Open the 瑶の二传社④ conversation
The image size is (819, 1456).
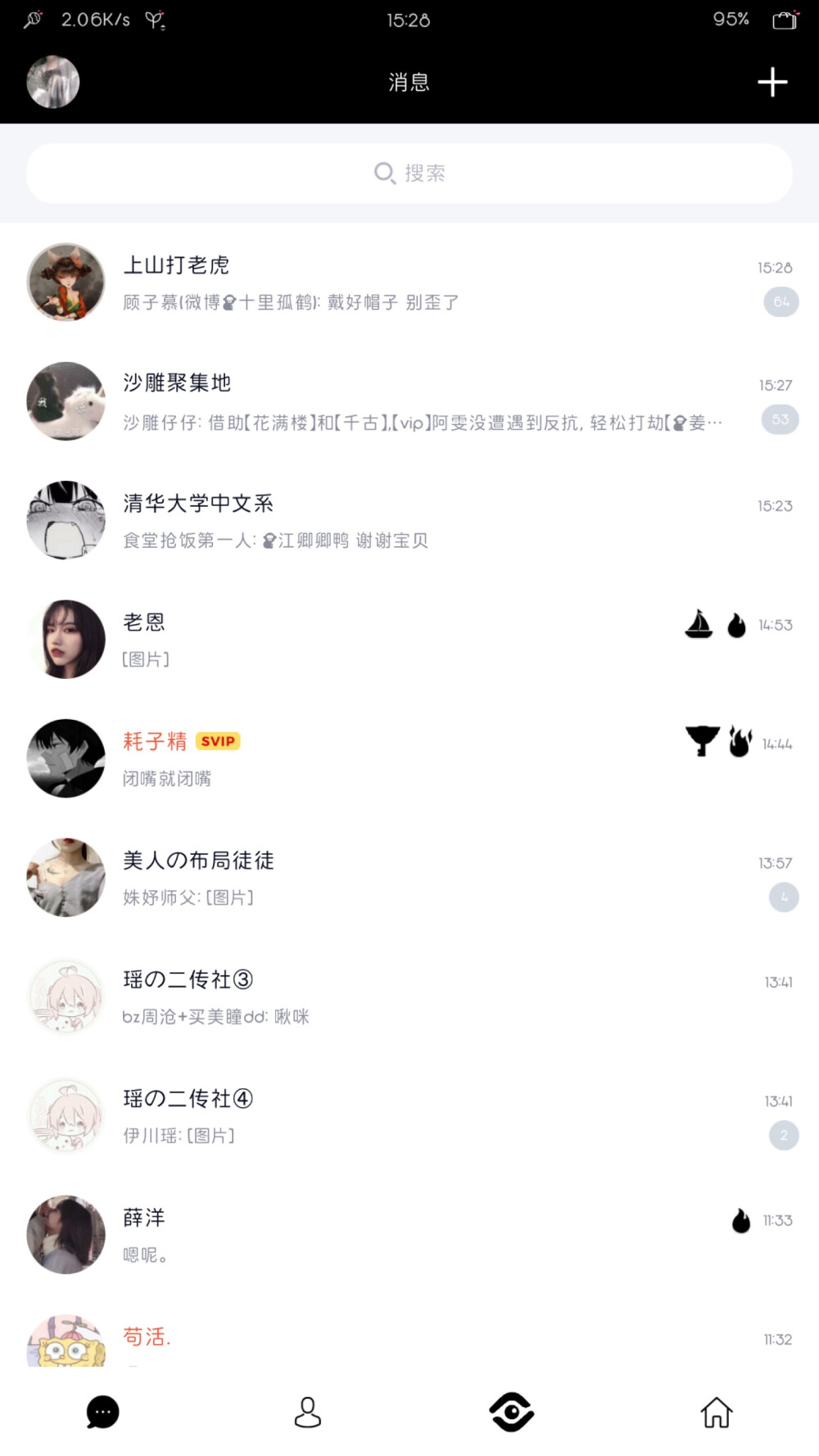point(328,1116)
